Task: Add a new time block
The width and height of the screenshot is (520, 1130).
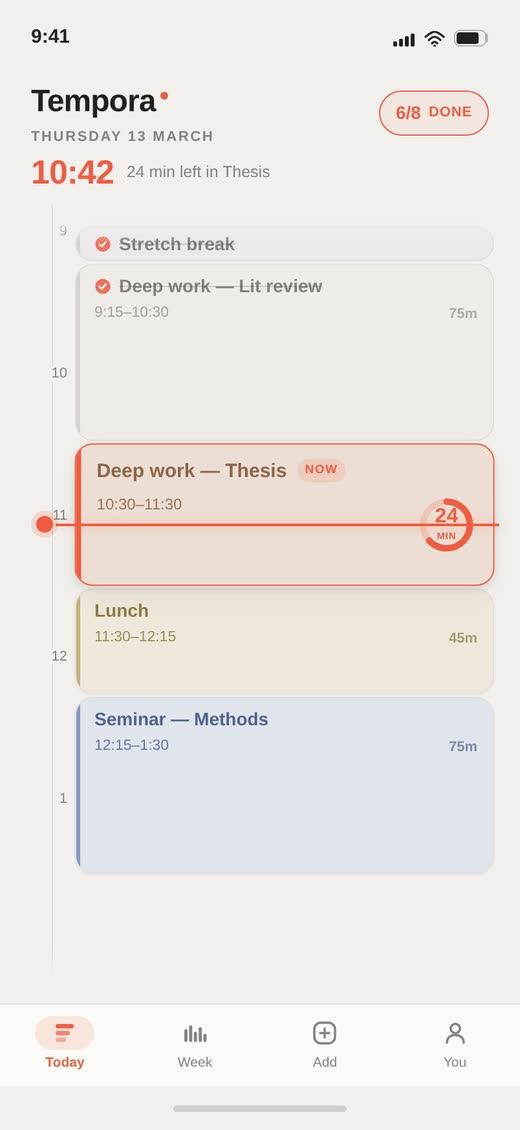Action: pos(325,1044)
